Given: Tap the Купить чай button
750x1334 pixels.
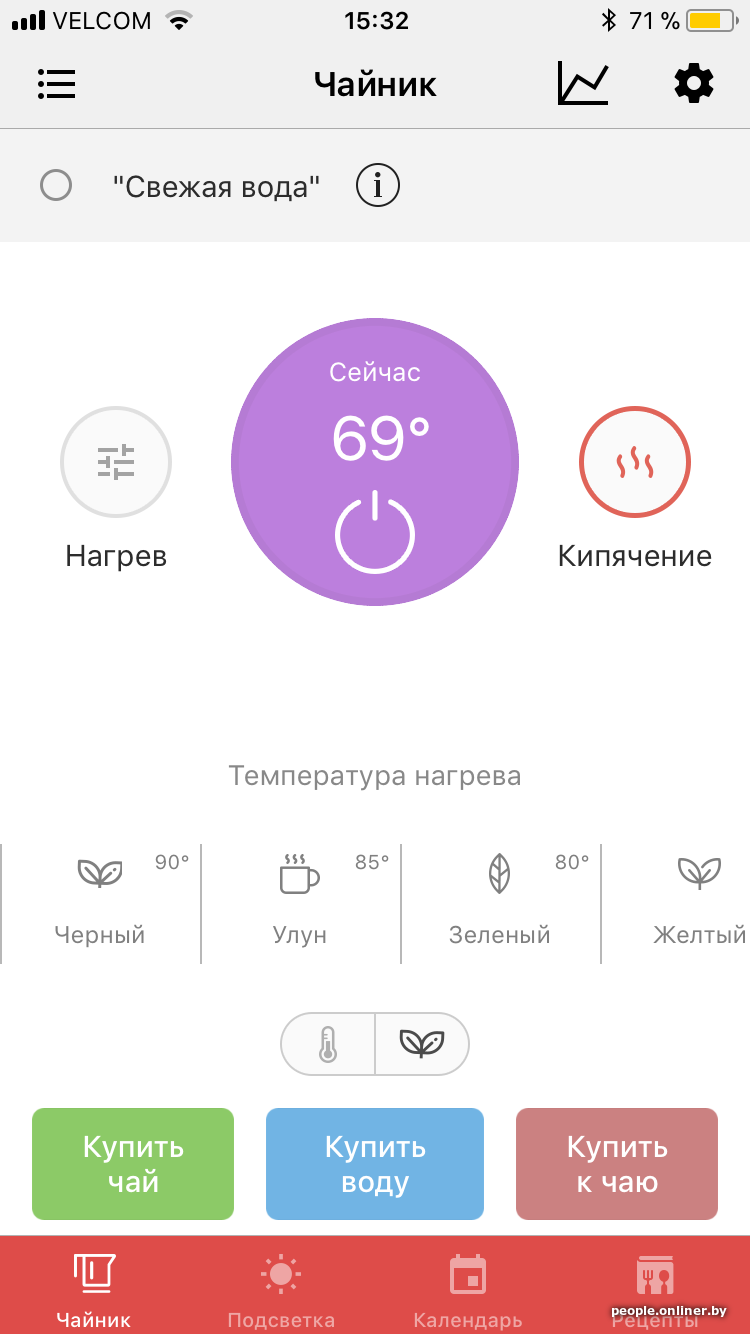Looking at the screenshot, I should coord(133,1164).
